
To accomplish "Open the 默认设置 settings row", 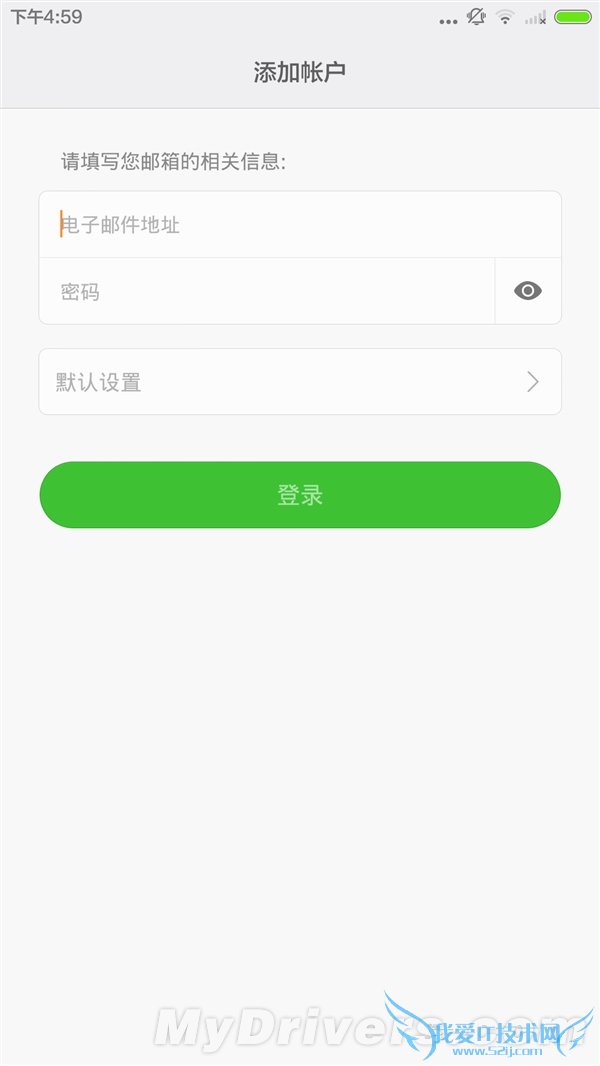I will [300, 382].
